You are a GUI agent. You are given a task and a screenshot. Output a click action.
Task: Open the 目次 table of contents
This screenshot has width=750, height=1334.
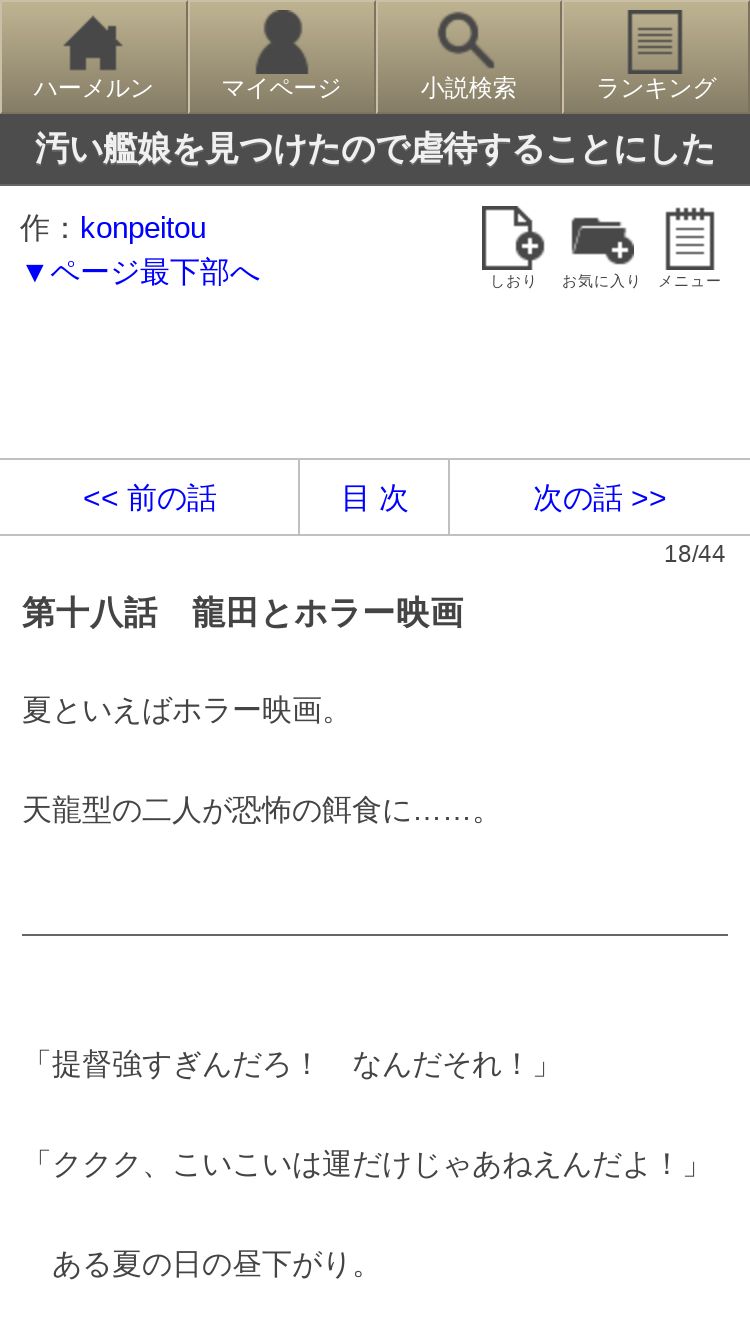374,498
